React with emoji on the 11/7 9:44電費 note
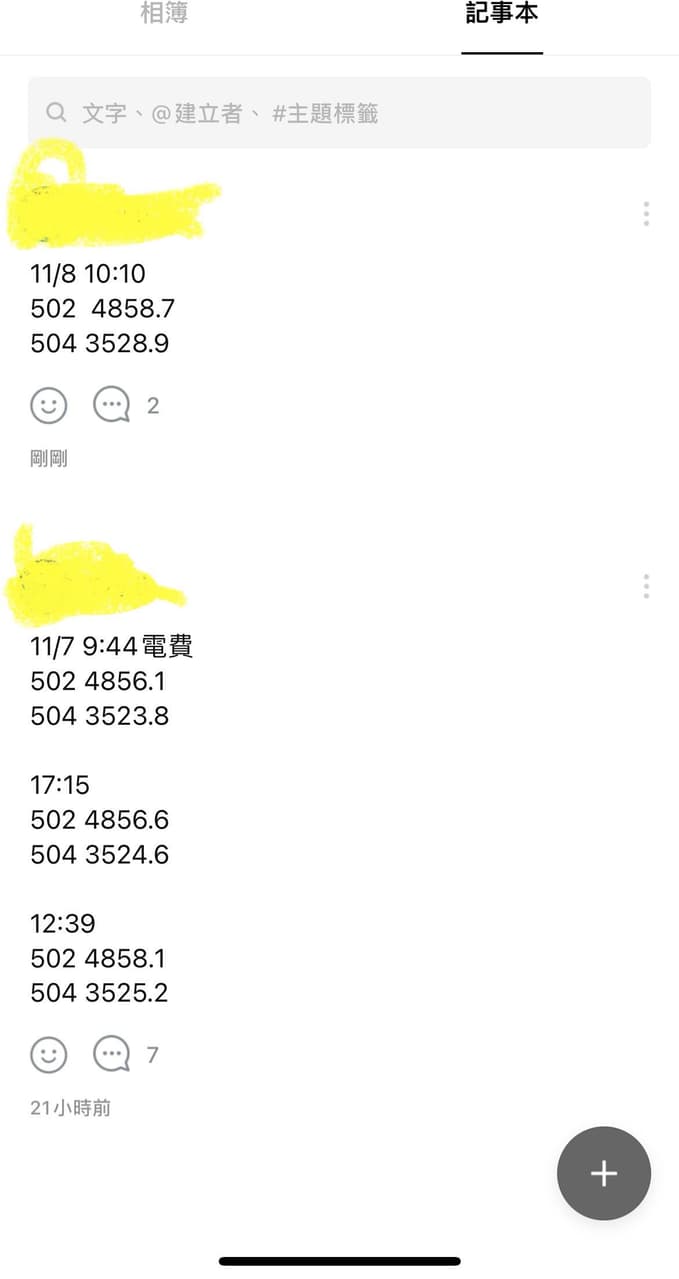 49,1054
